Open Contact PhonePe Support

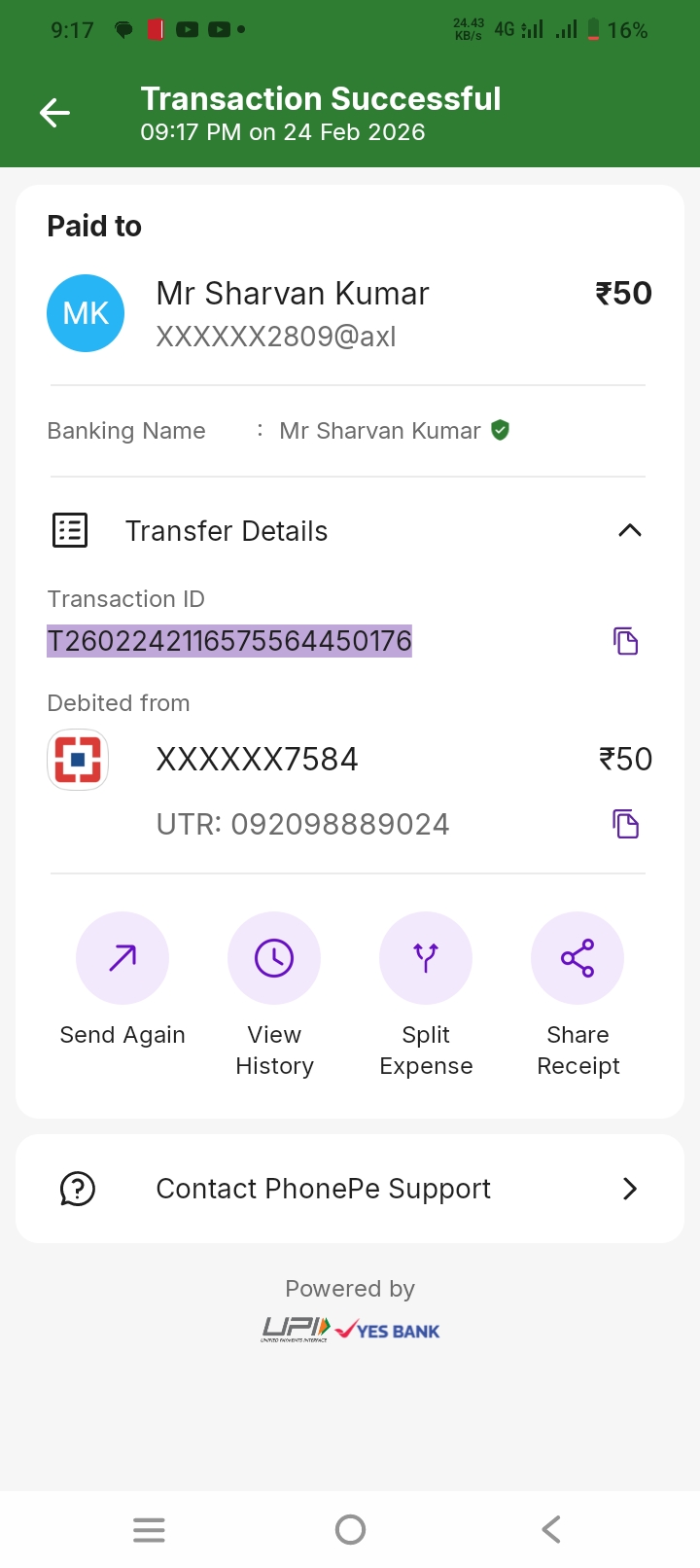(350, 1189)
